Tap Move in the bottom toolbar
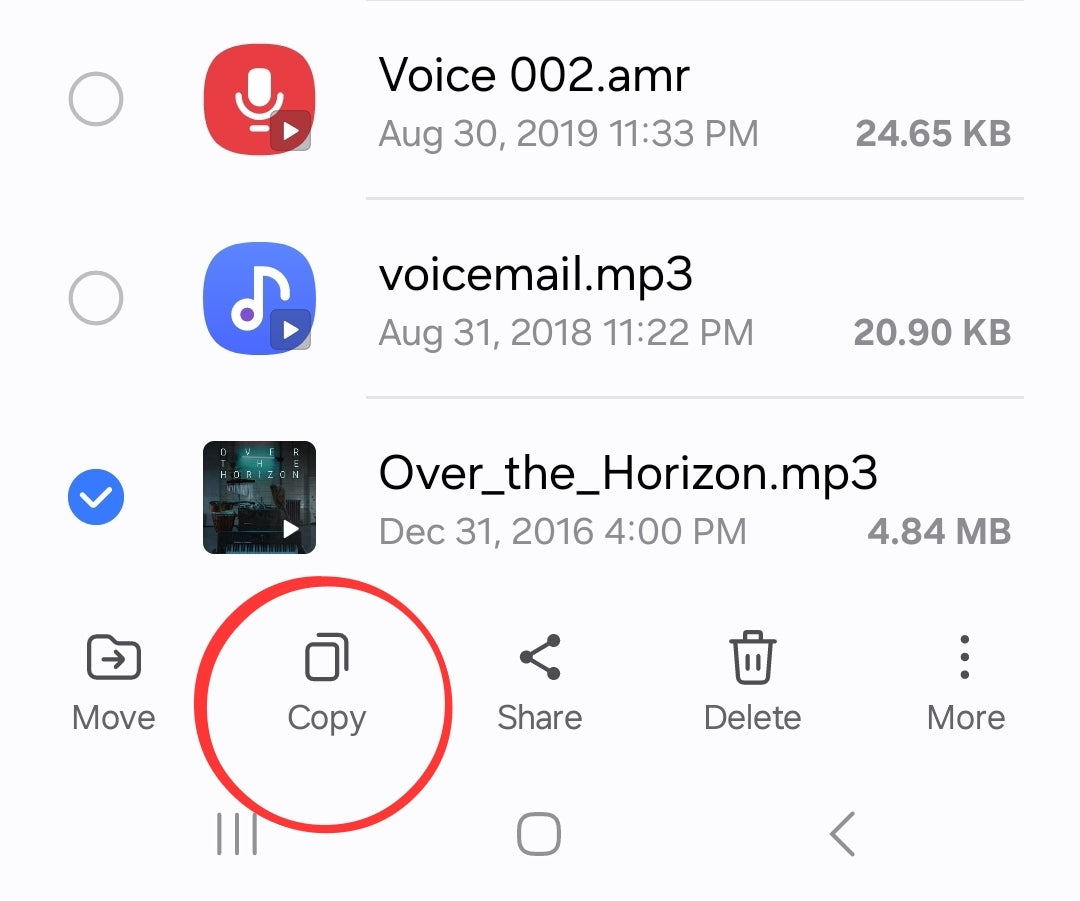 [x=114, y=684]
